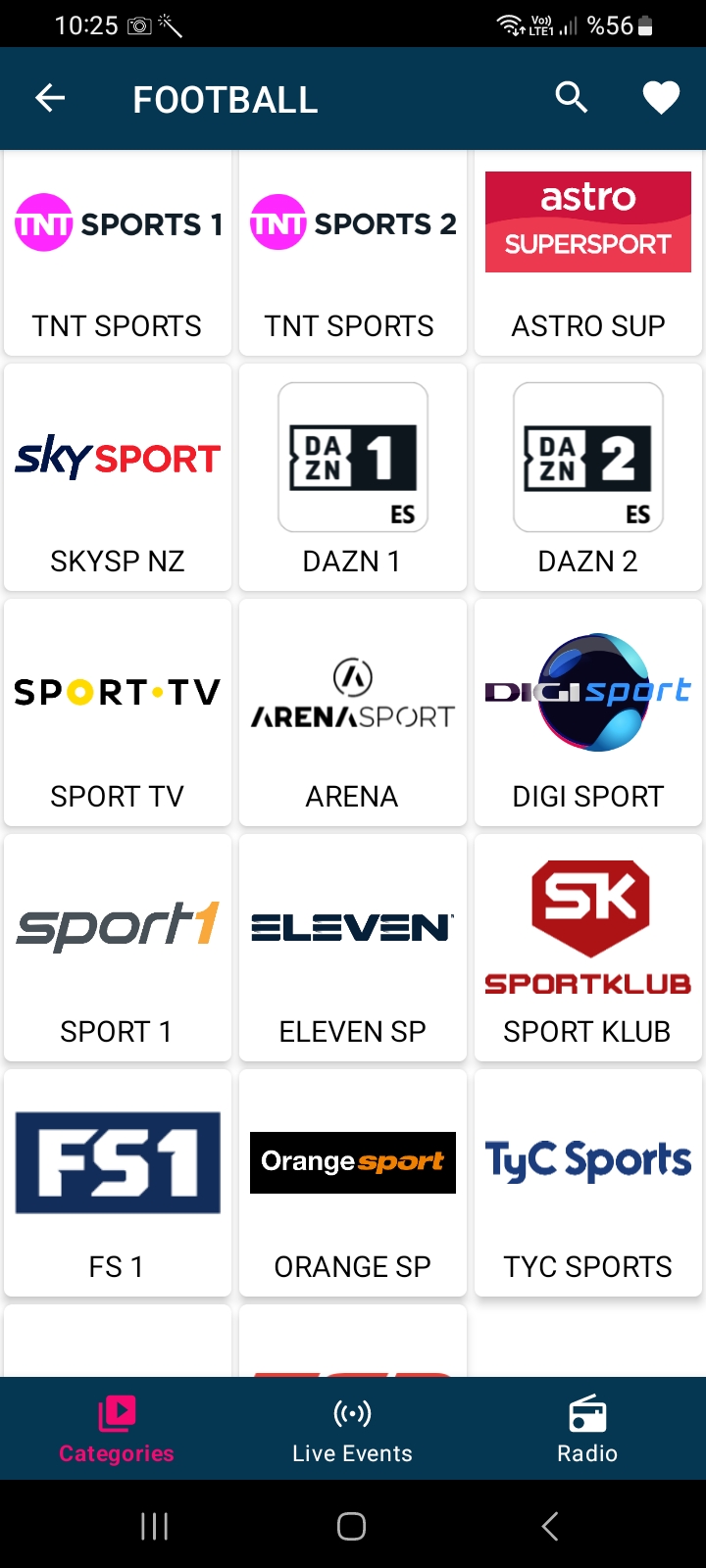This screenshot has height=1568, width=706.
Task: Open the search icon in the app bar
Action: click(x=572, y=98)
